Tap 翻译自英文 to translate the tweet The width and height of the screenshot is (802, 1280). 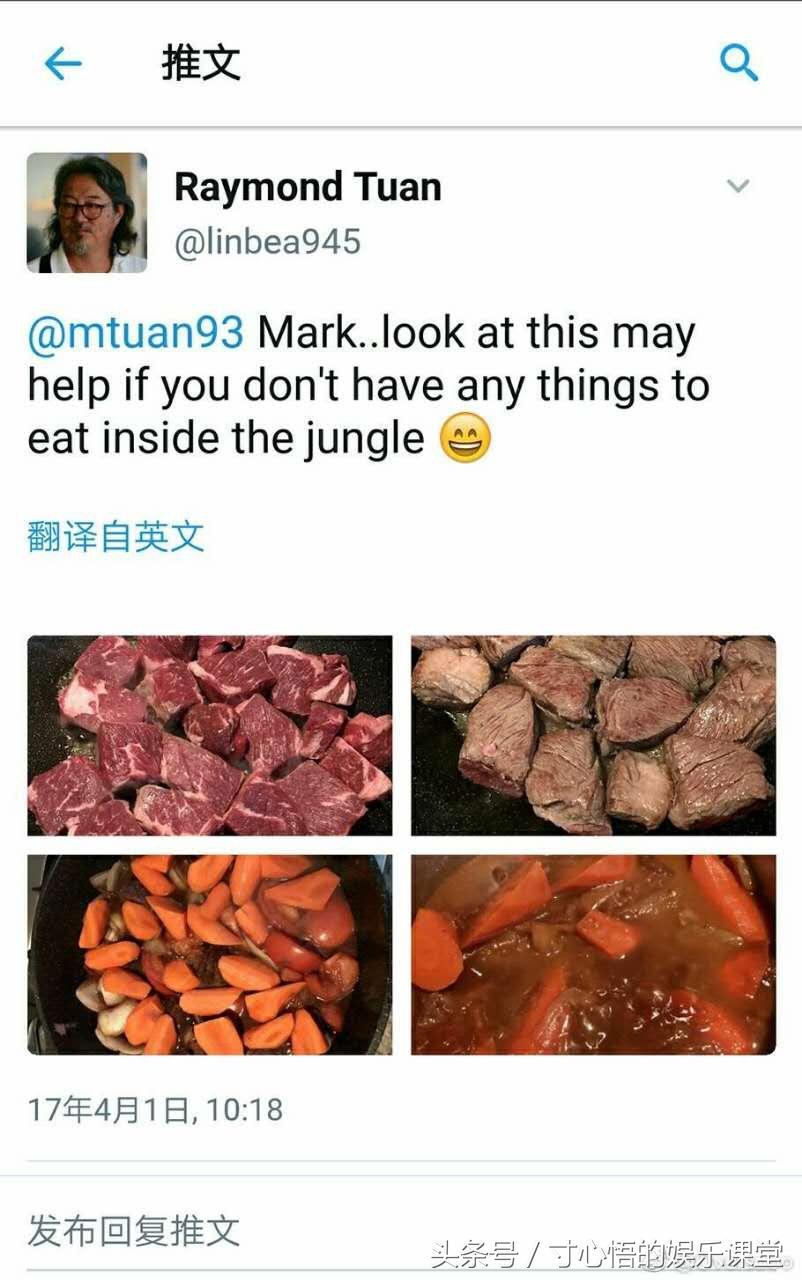tap(116, 537)
